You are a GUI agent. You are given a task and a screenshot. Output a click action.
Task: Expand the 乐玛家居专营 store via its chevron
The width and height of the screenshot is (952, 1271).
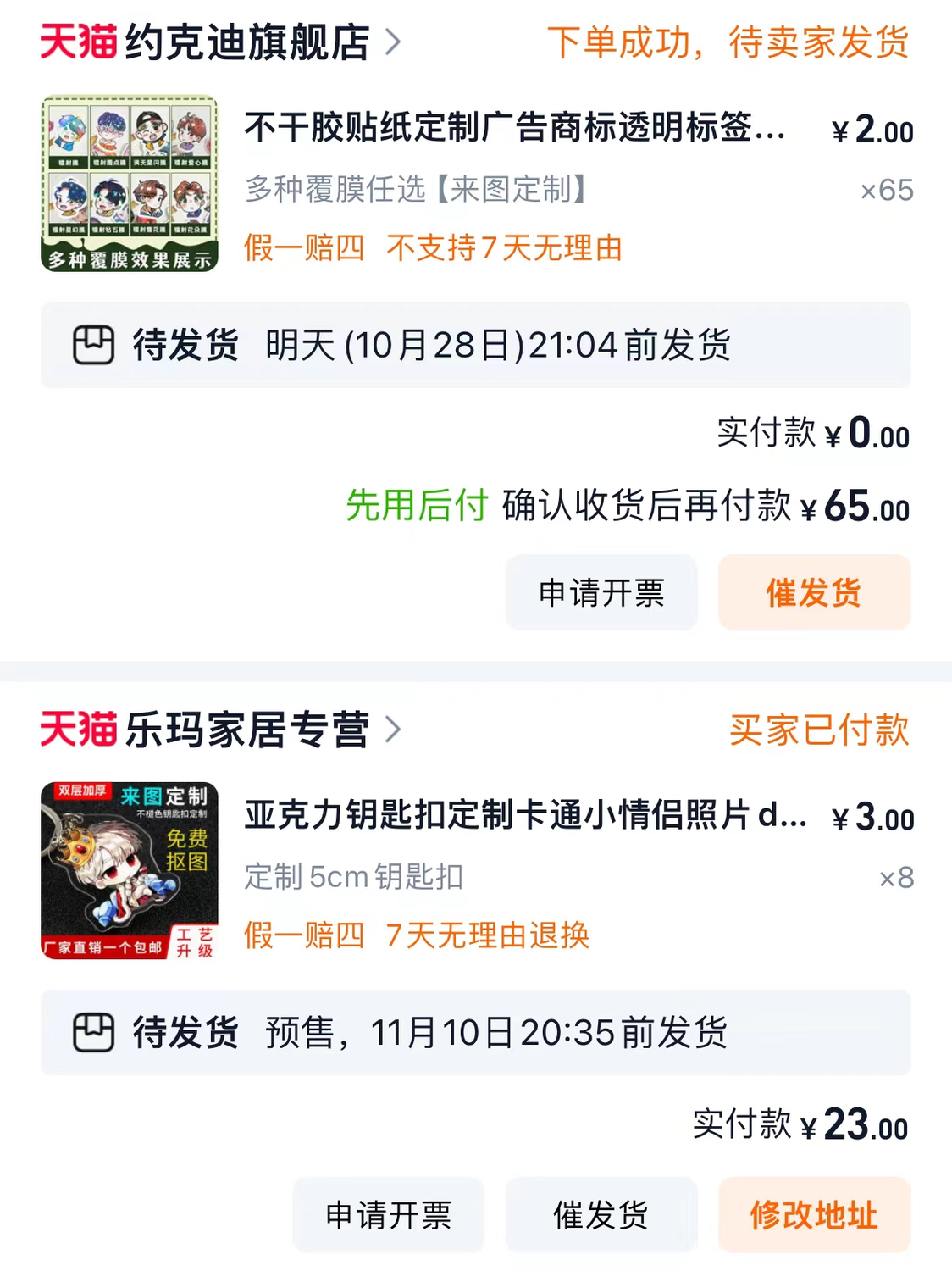point(395,730)
